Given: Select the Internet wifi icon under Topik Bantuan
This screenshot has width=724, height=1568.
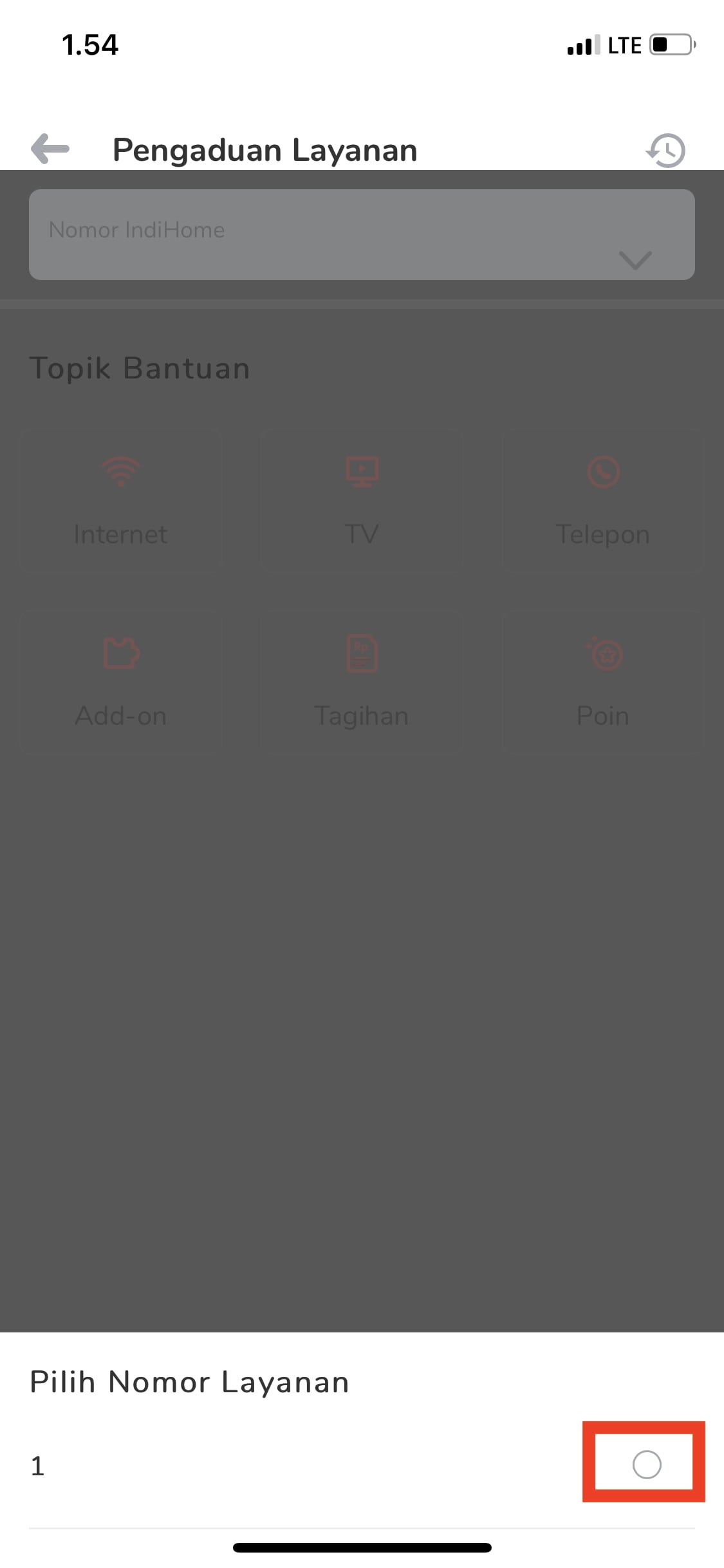Looking at the screenshot, I should [x=120, y=472].
